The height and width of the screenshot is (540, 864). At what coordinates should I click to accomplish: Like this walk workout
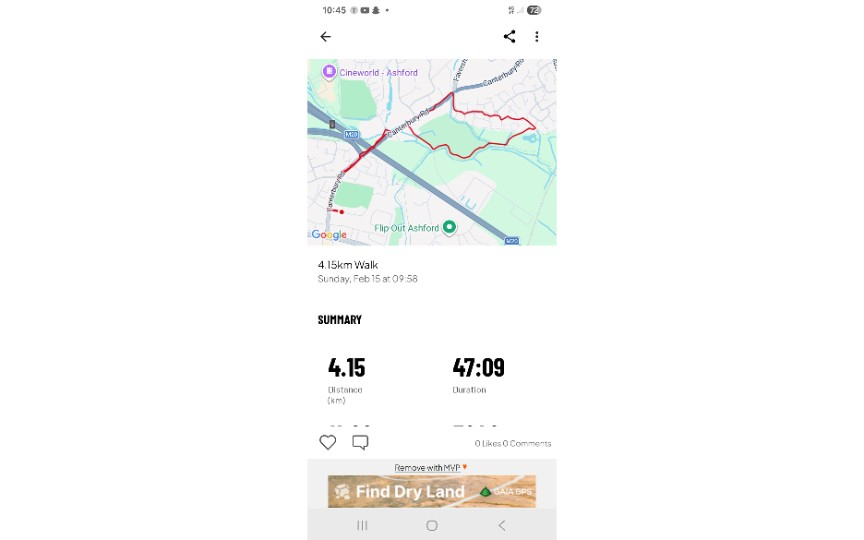pos(328,442)
